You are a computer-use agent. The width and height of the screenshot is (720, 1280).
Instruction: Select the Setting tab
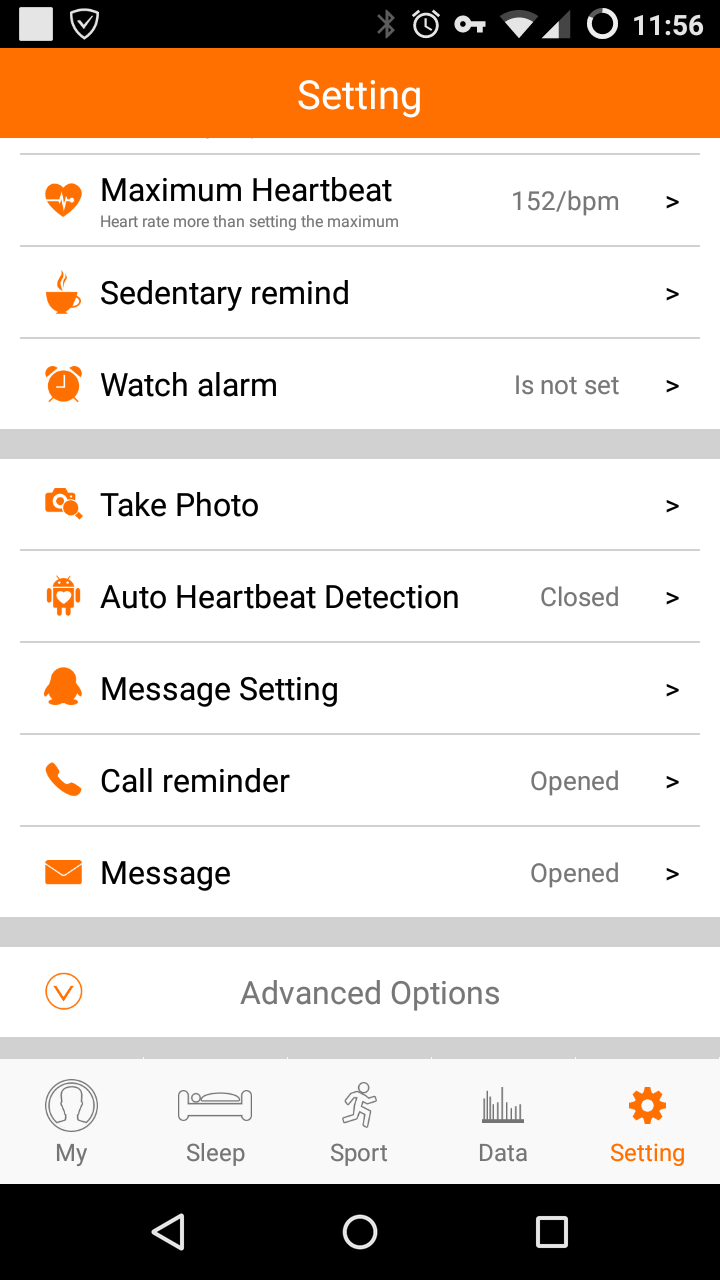click(x=647, y=1122)
